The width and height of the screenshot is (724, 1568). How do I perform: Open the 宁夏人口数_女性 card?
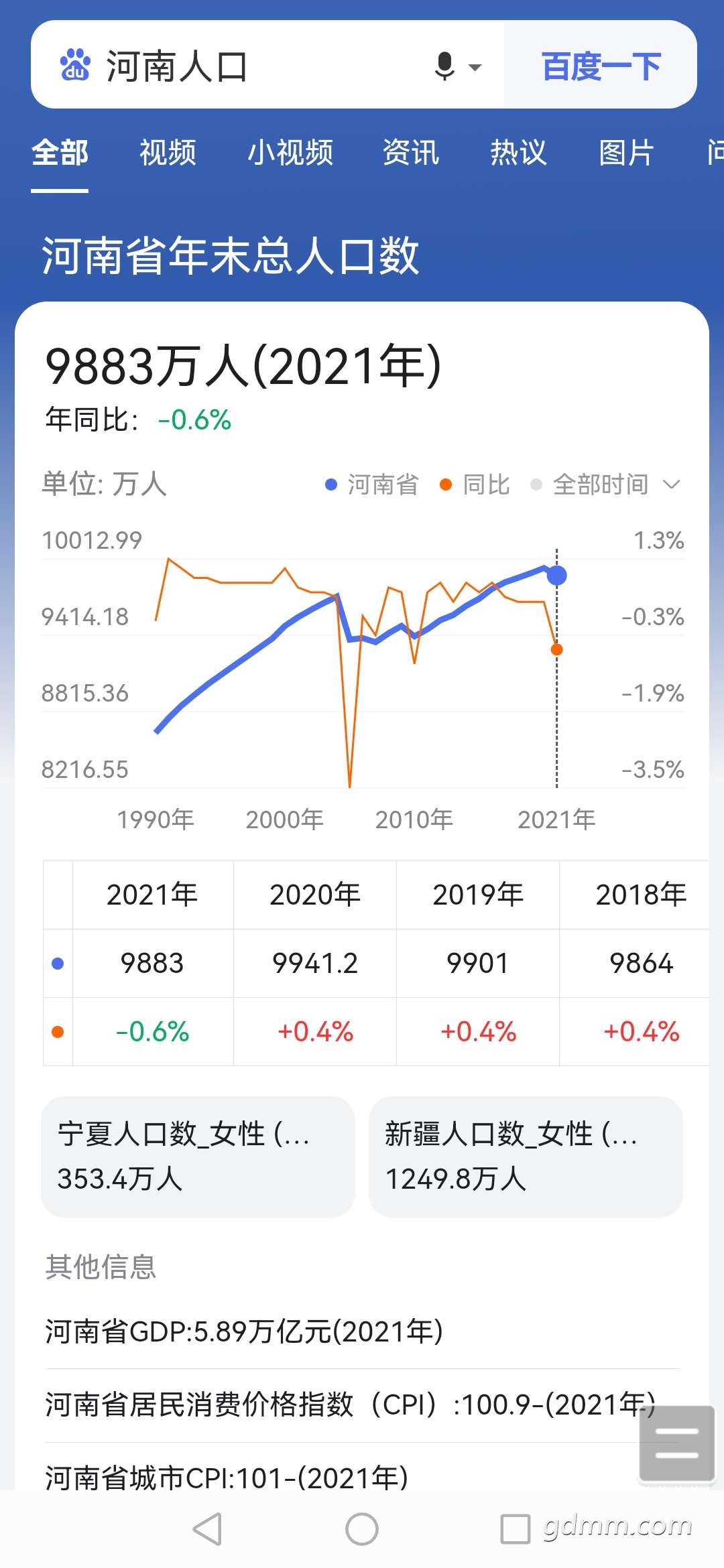coord(198,1157)
